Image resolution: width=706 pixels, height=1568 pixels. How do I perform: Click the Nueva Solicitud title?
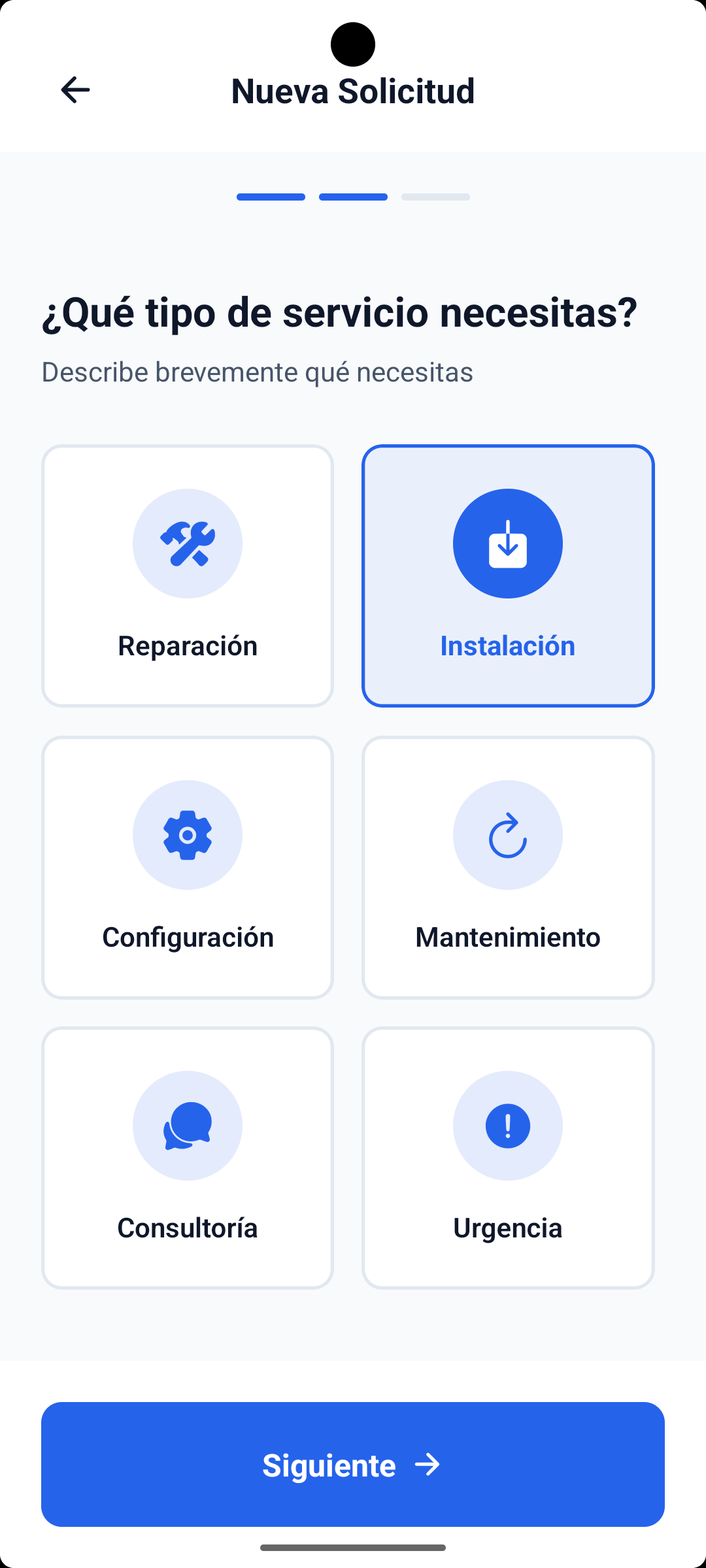point(353,91)
